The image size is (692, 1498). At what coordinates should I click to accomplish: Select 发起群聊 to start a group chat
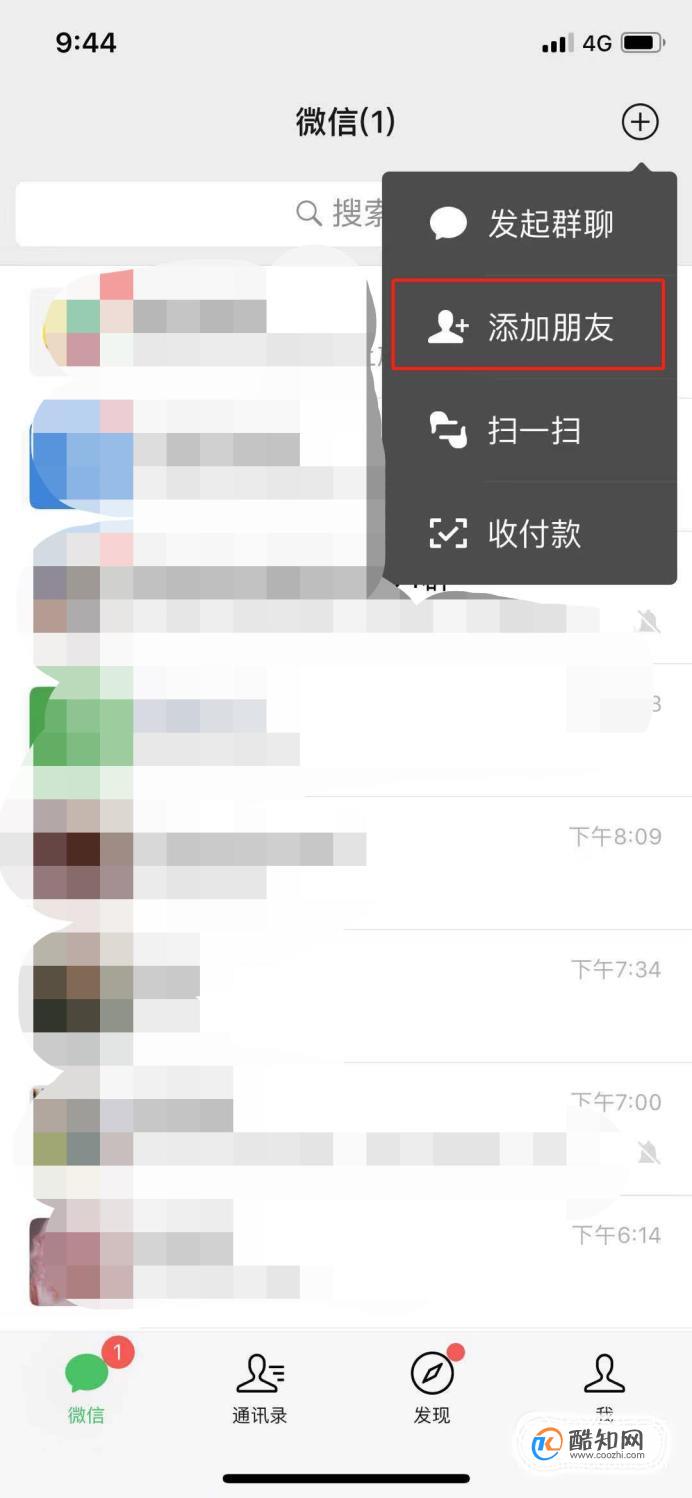pyautogui.click(x=529, y=224)
